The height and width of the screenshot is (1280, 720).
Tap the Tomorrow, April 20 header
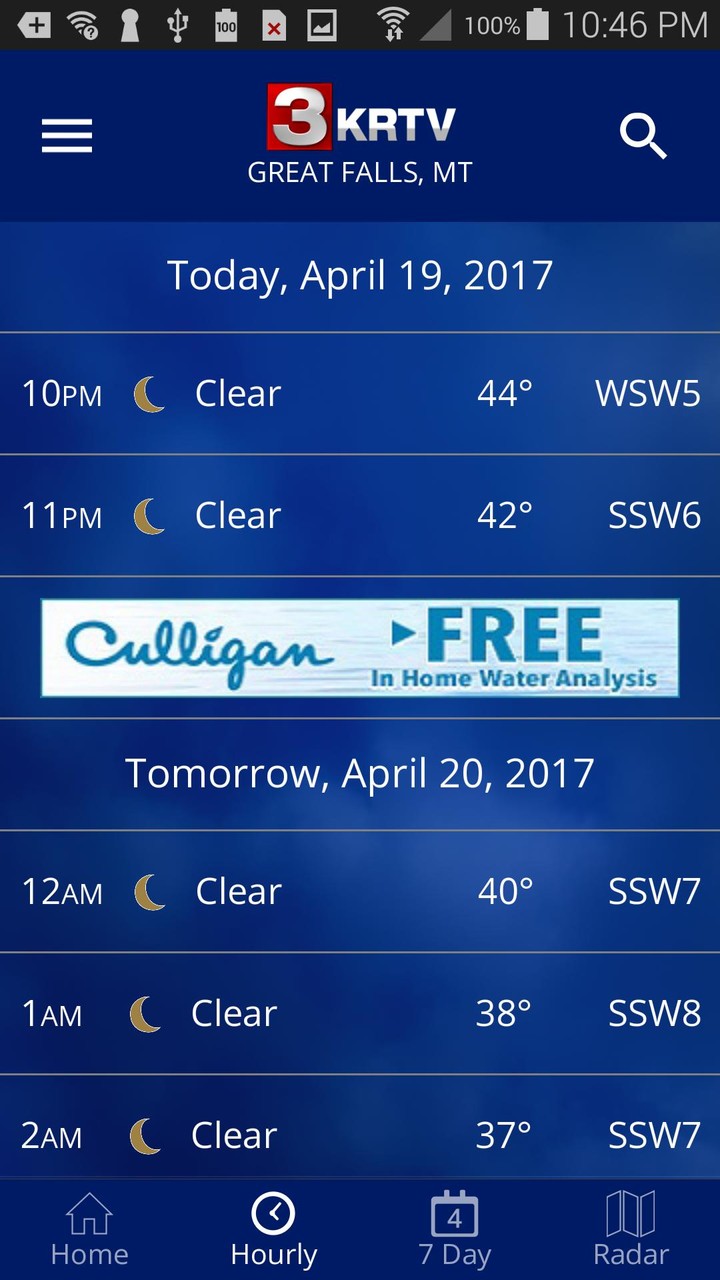click(360, 772)
